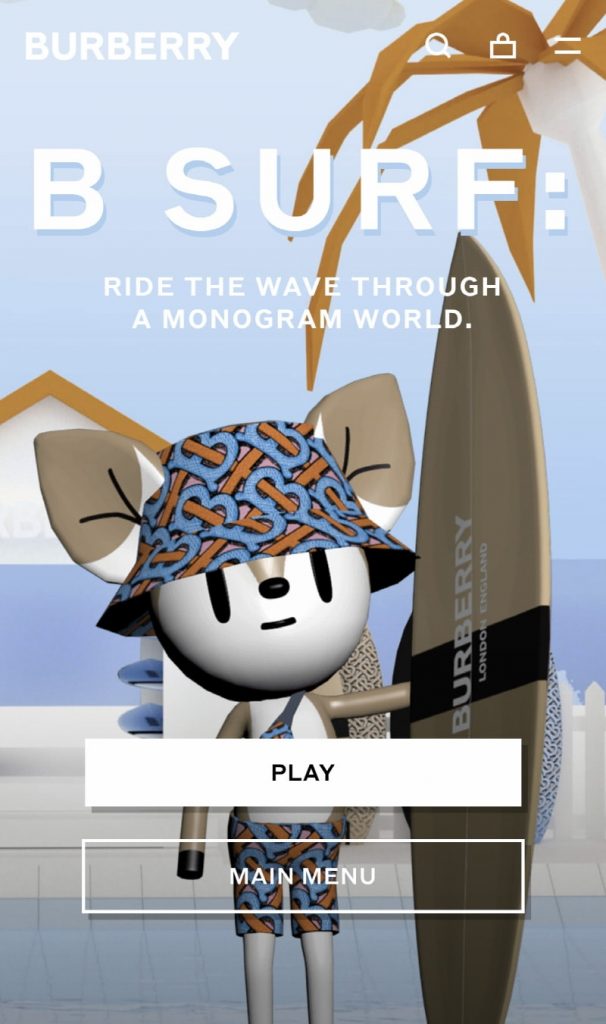This screenshot has height=1024, width=606.
Task: Open the shopping bag
Action: click(x=502, y=46)
